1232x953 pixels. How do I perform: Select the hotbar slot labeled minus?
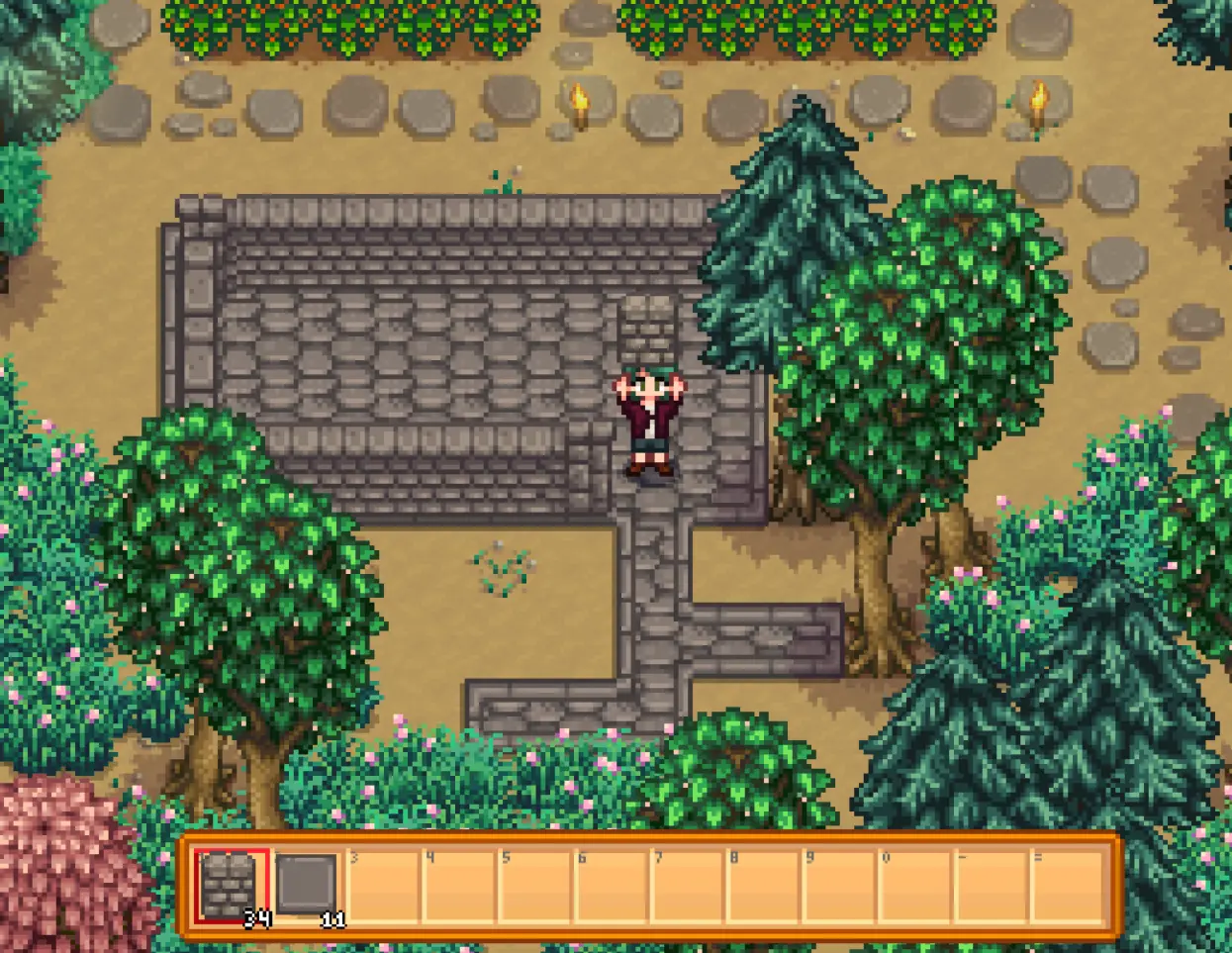[992, 886]
